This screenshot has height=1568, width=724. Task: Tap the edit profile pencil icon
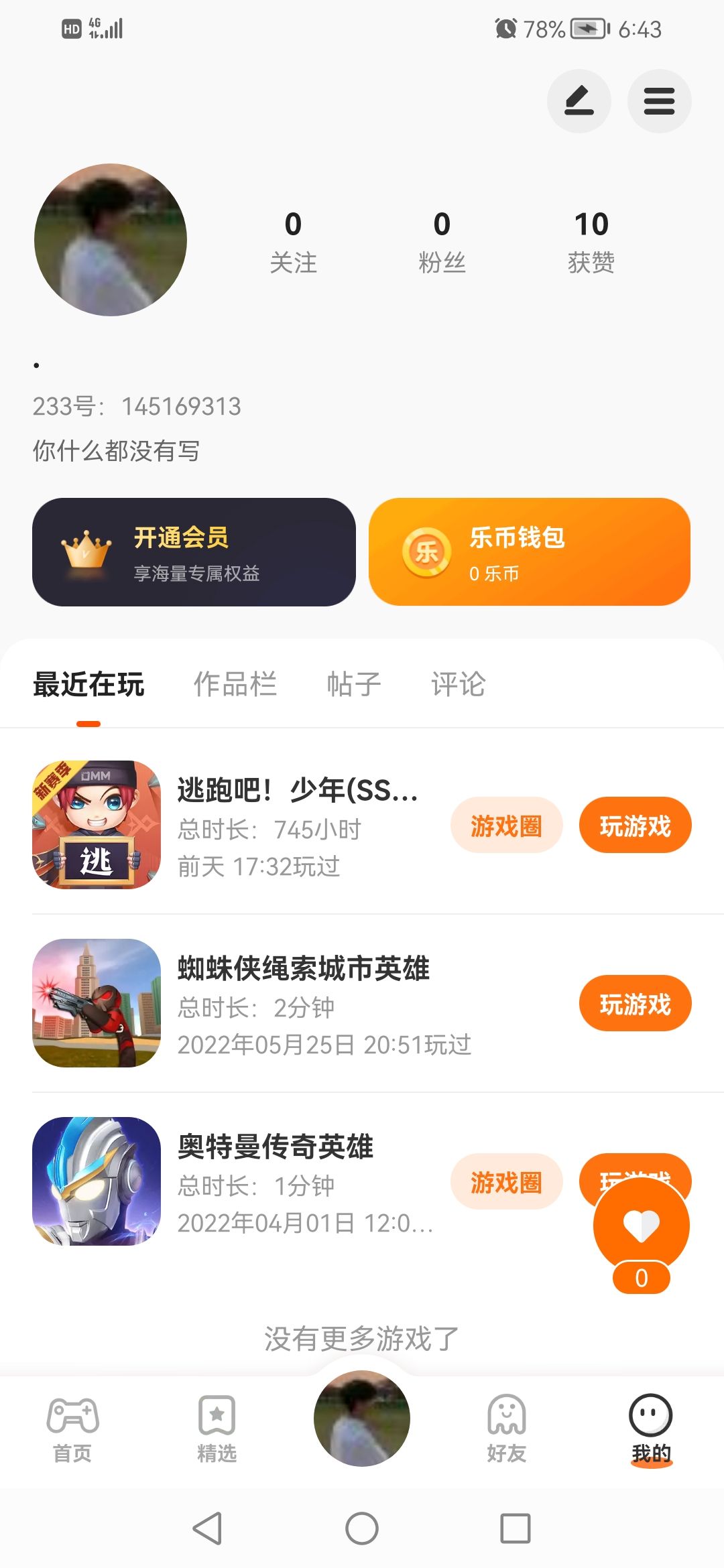[x=579, y=101]
